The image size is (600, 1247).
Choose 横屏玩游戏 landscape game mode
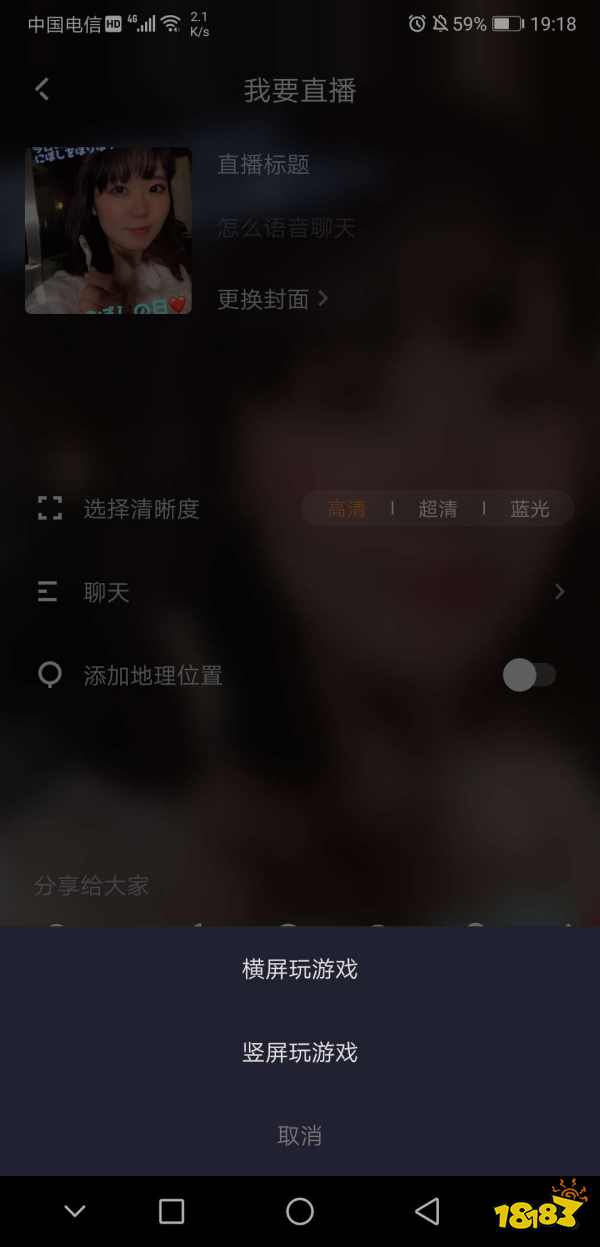click(300, 969)
